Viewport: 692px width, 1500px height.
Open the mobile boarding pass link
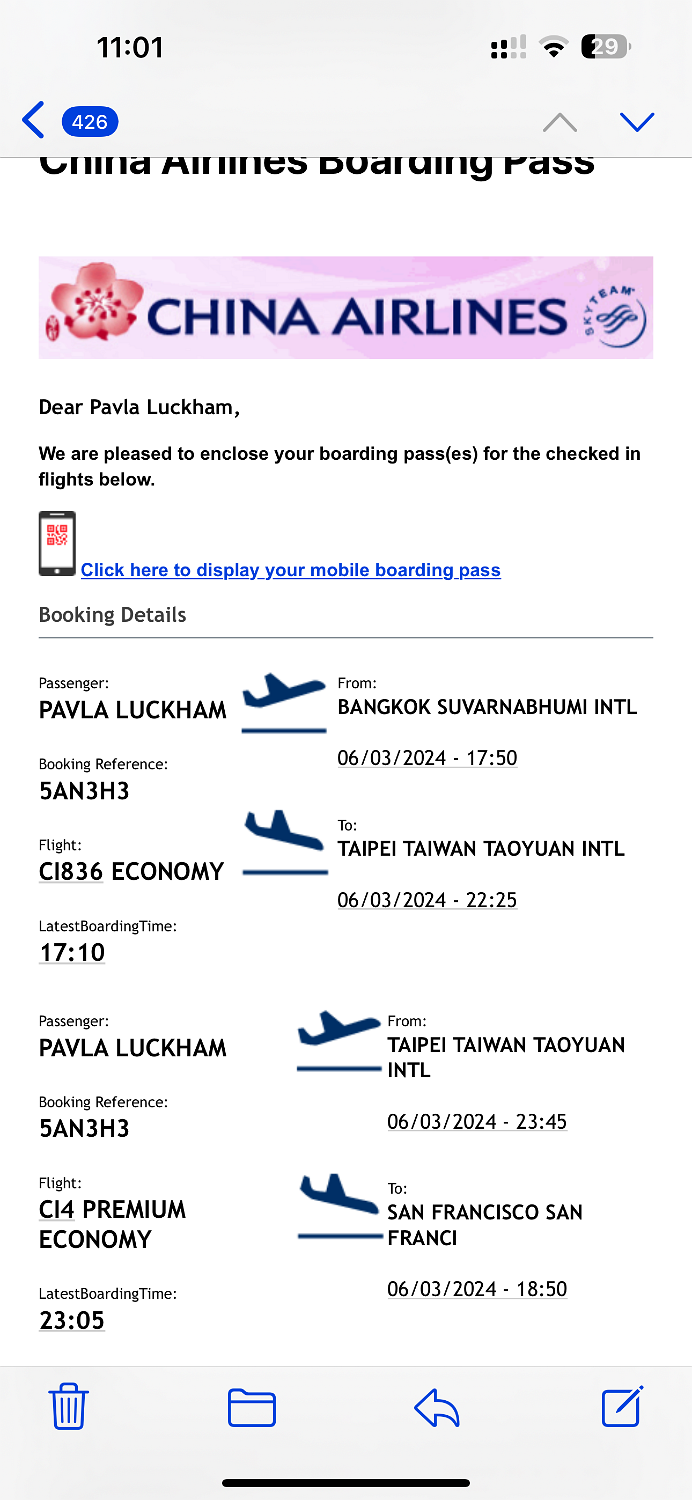pyautogui.click(x=290, y=570)
